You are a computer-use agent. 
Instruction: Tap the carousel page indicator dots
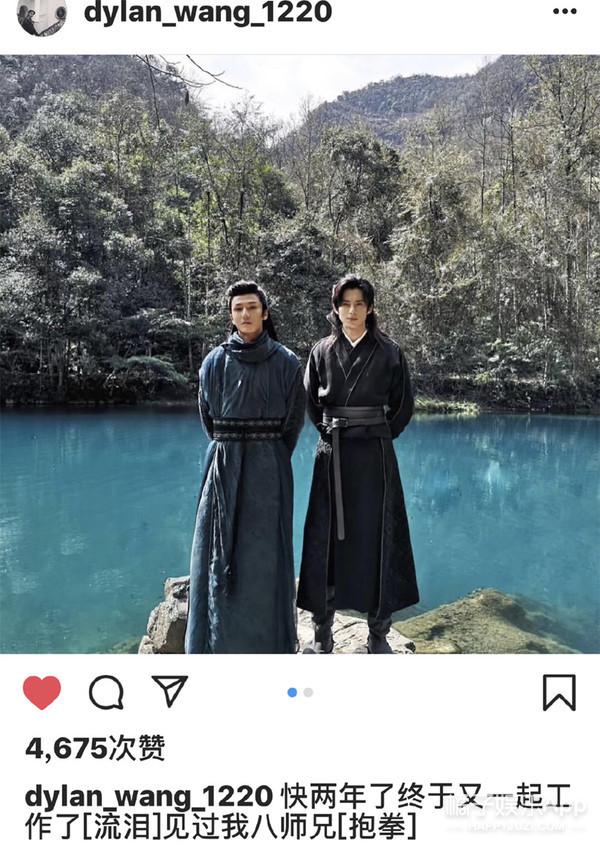tap(300, 692)
